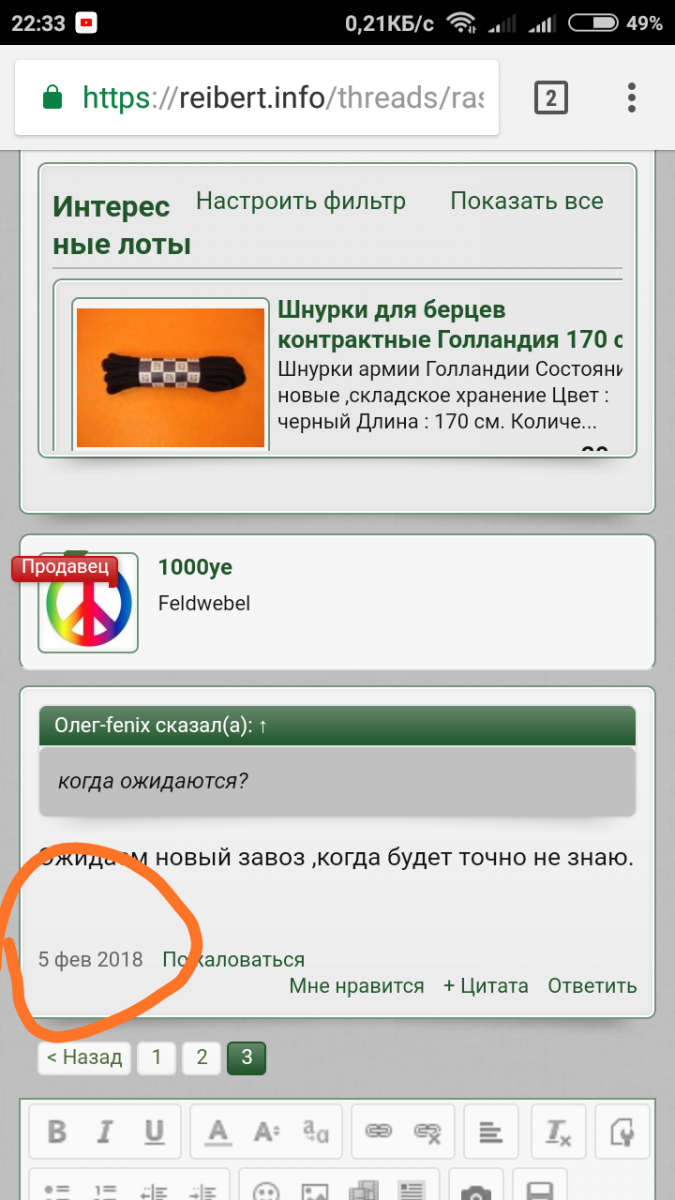The width and height of the screenshot is (675, 1200).
Task: Report the post via Пожаловаться
Action: (x=234, y=960)
